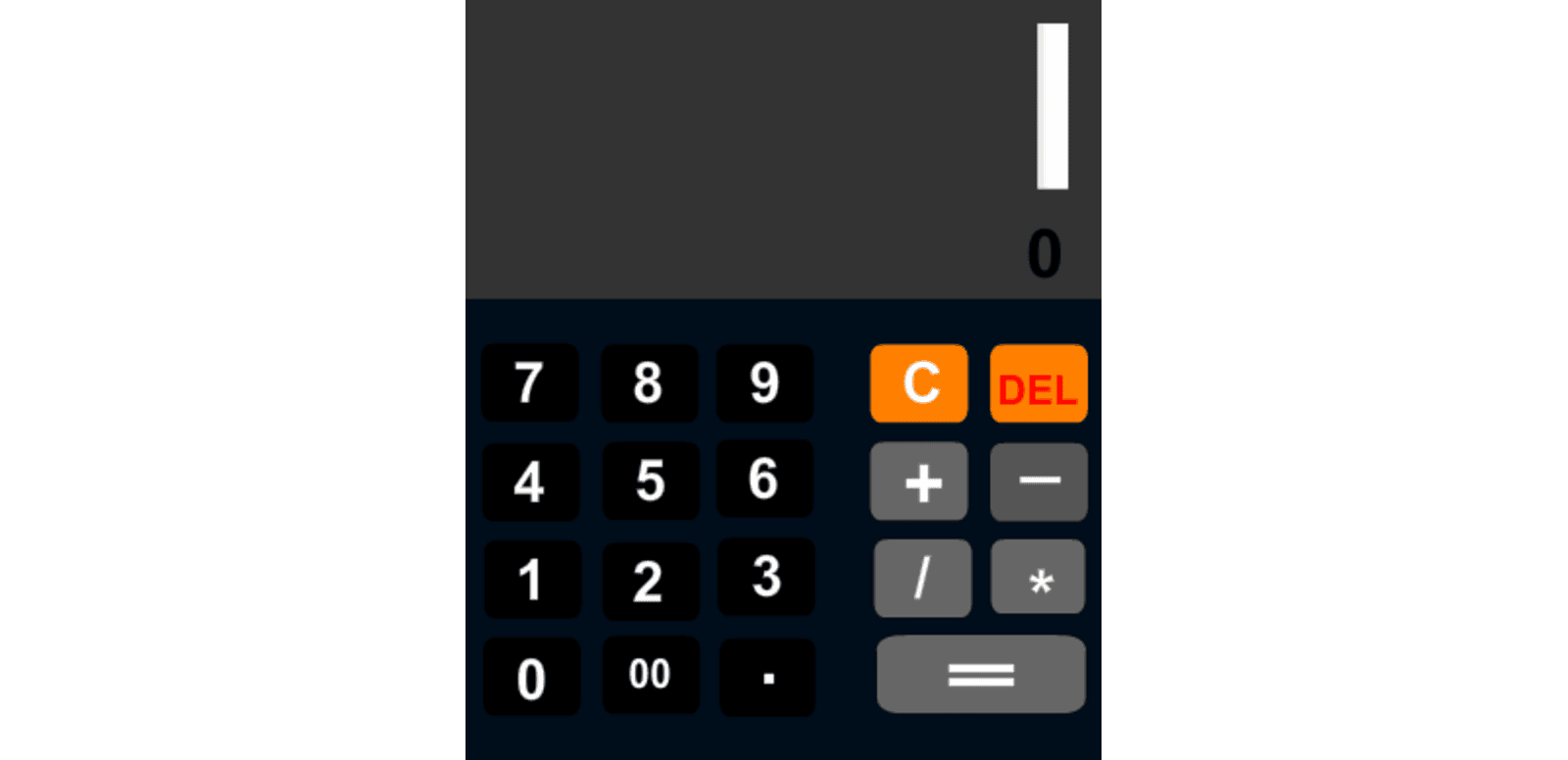Insert a decimal point
Viewport: 1568px width, 760px height.
tap(767, 678)
